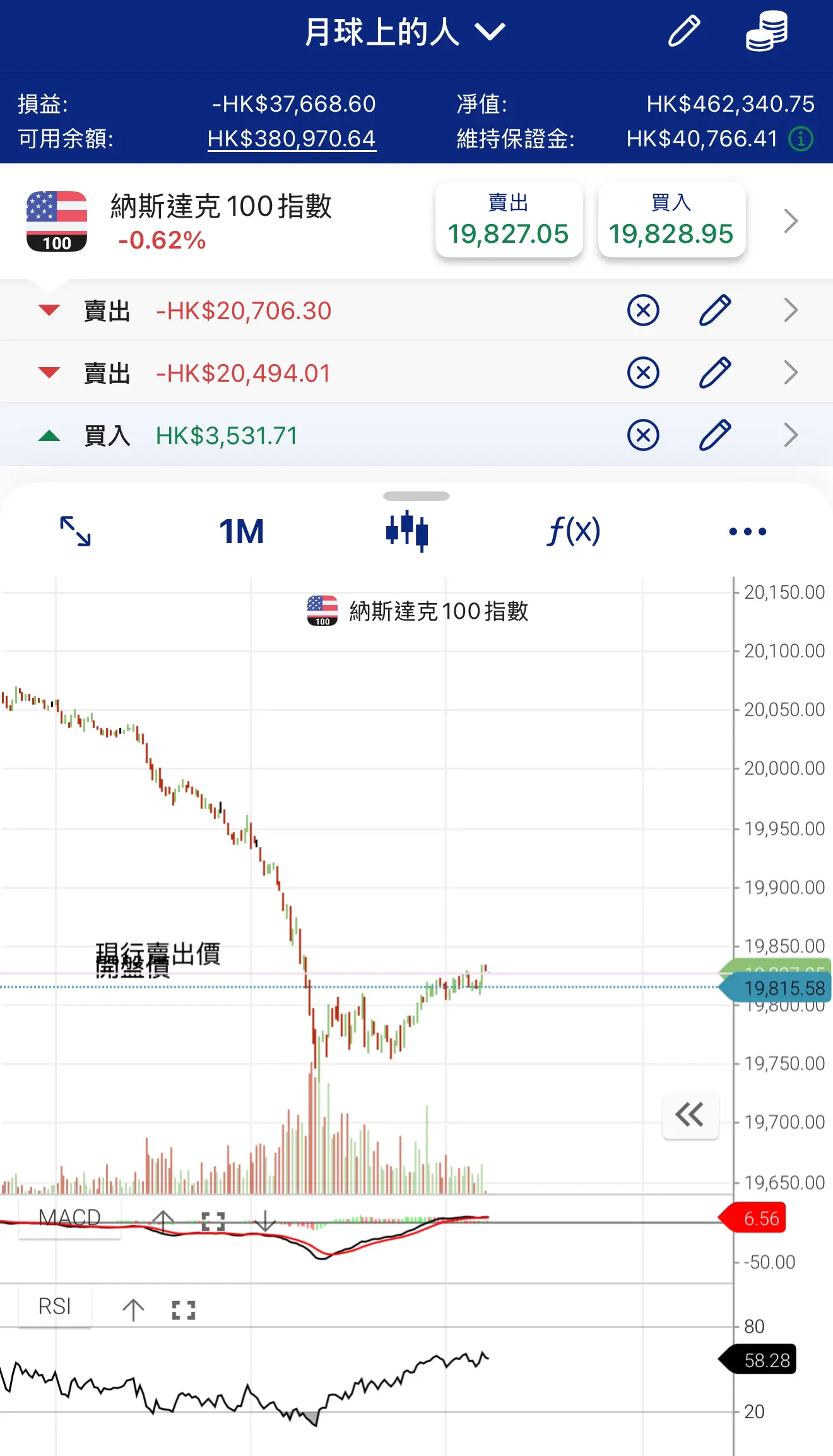Open the underlined 可用余額 HK$380,970.64 amount
Viewport: 833px width, 1456px height.
(x=292, y=139)
